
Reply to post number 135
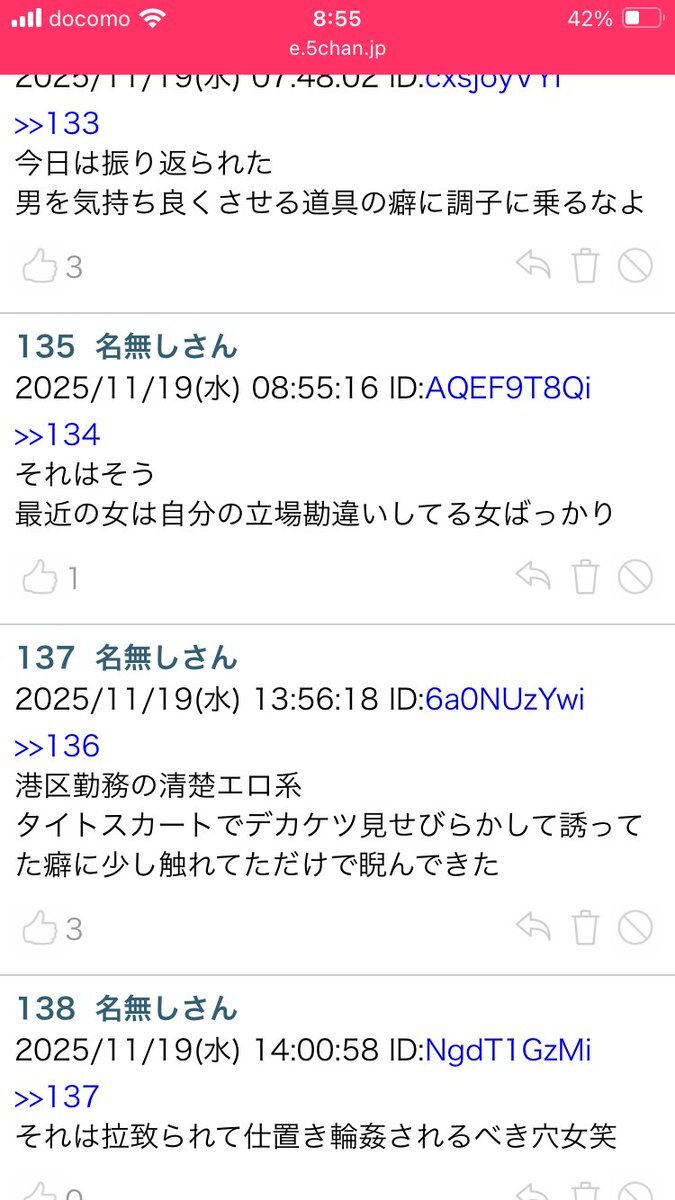pos(534,576)
